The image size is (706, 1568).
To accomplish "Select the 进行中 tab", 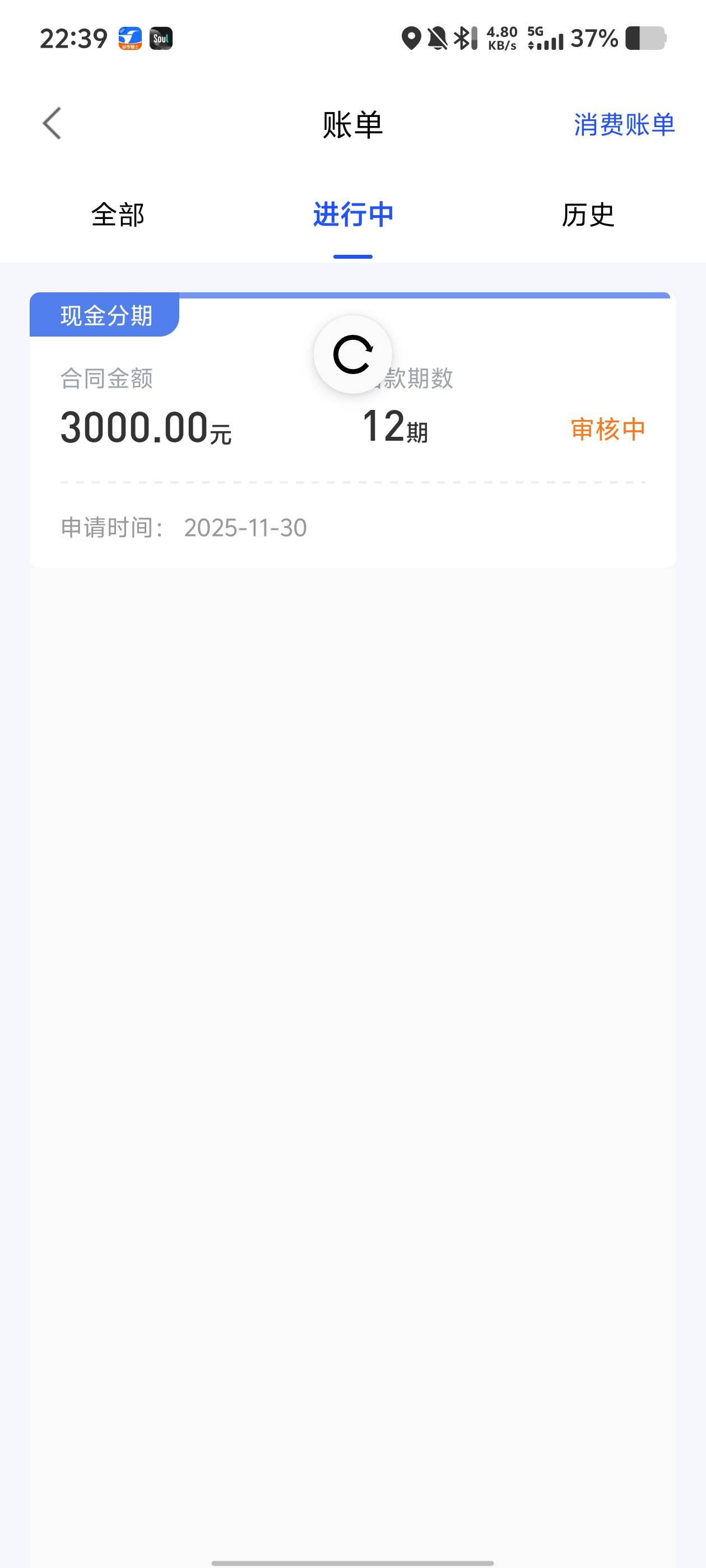I will (352, 215).
